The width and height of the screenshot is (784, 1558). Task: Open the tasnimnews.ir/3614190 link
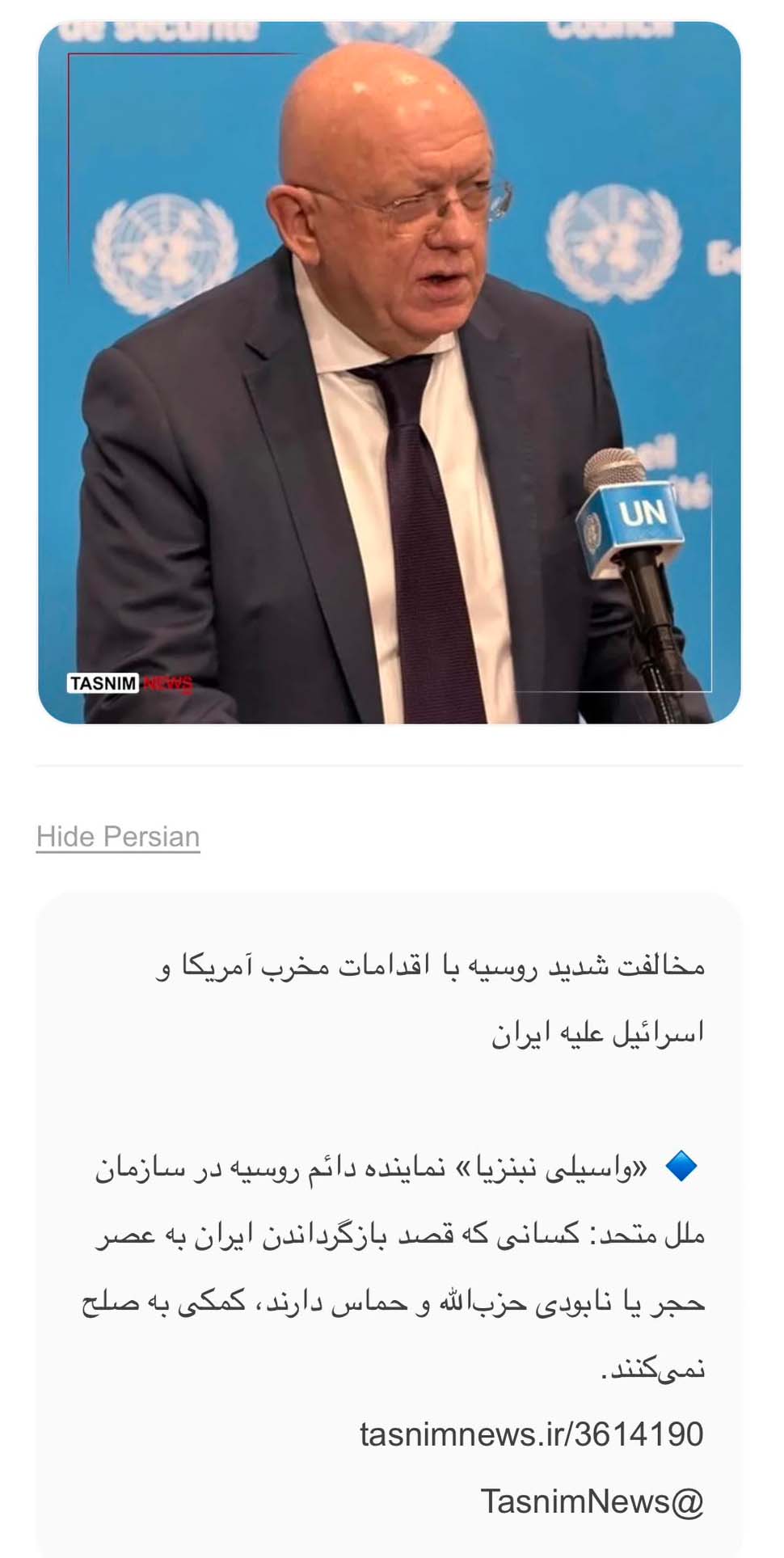tap(532, 1434)
